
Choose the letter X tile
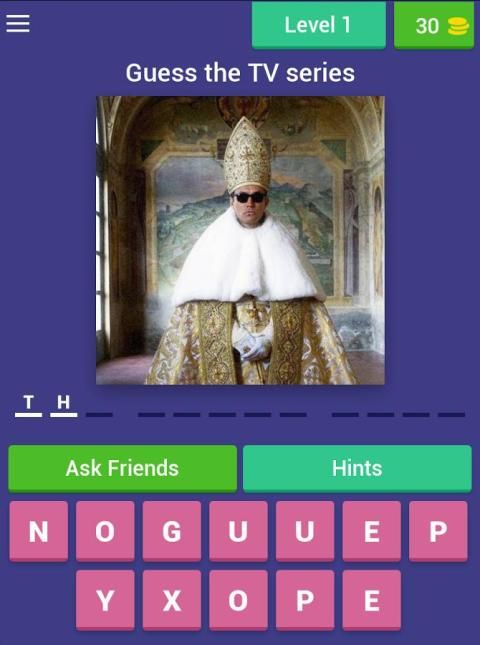coord(172,600)
